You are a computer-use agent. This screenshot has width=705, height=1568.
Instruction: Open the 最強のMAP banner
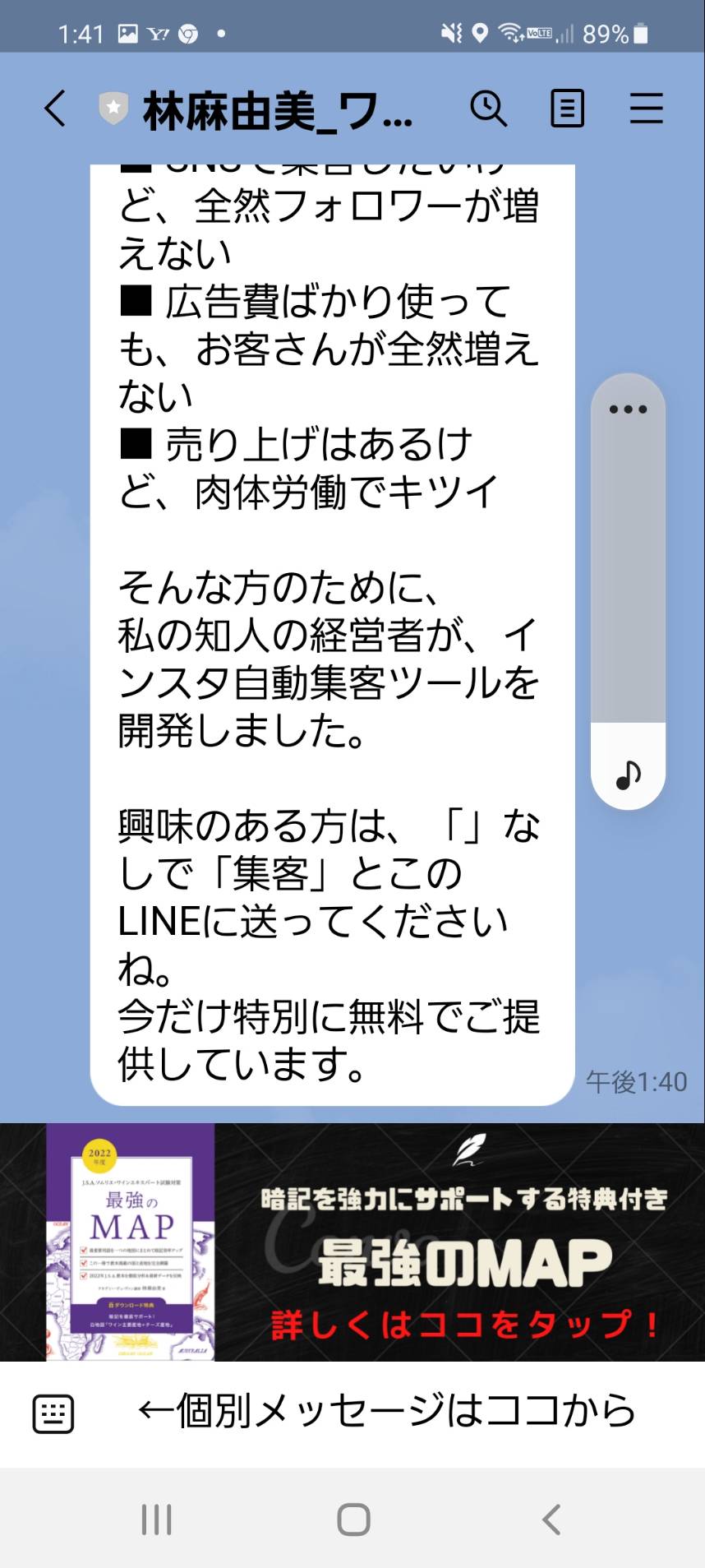click(352, 1242)
